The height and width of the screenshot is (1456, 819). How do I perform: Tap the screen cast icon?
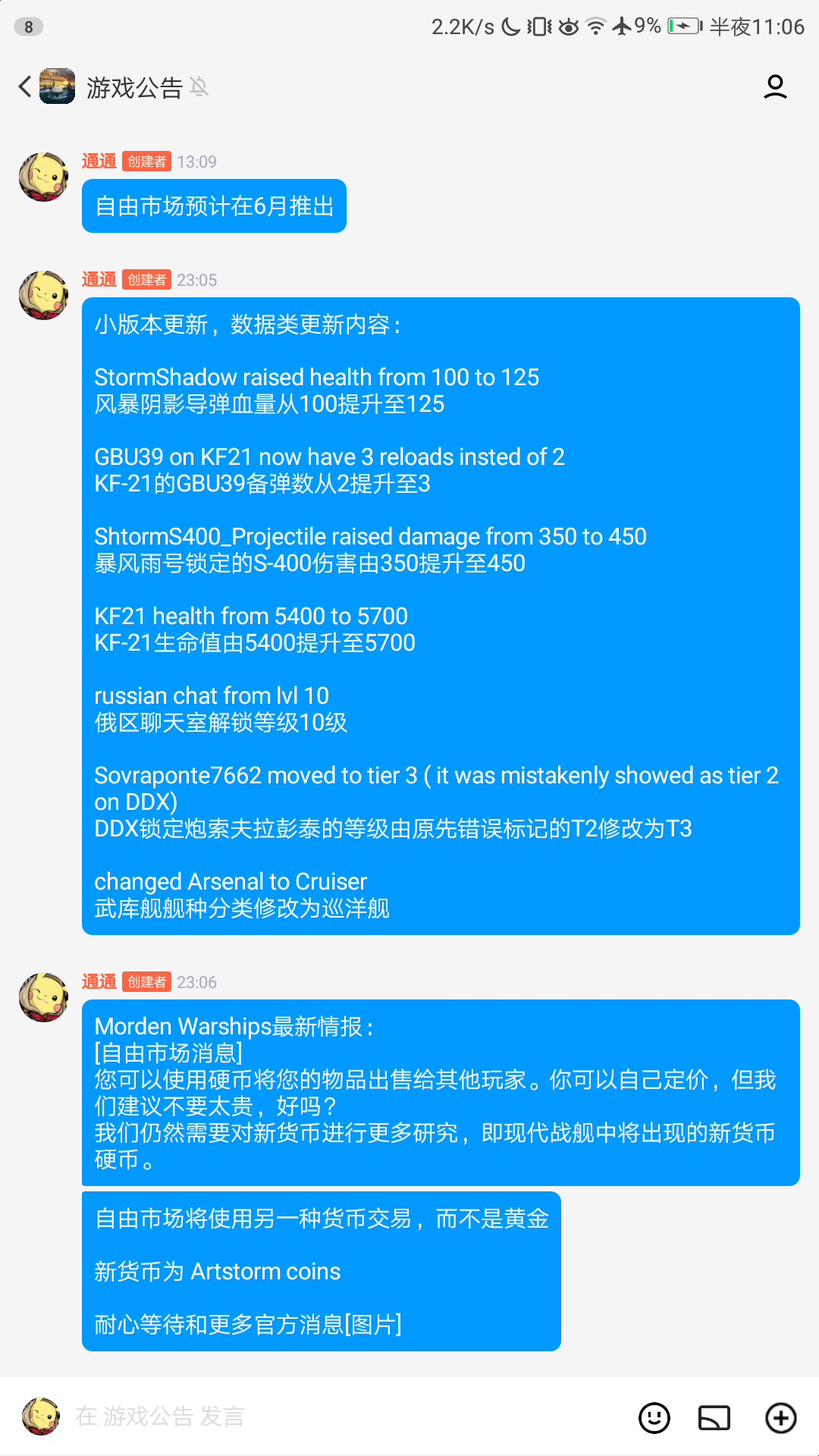714,1417
